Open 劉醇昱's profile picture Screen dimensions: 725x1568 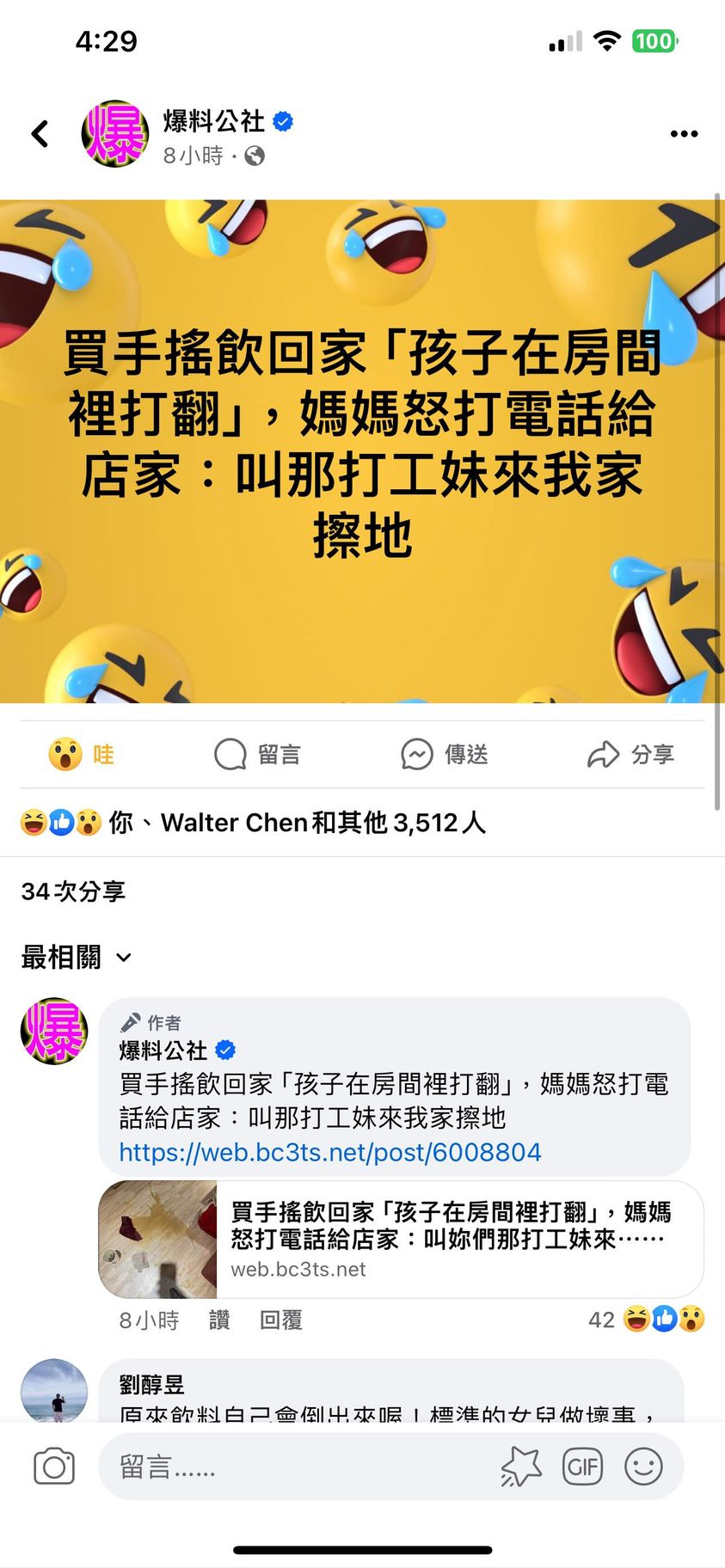pyautogui.click(x=54, y=1390)
